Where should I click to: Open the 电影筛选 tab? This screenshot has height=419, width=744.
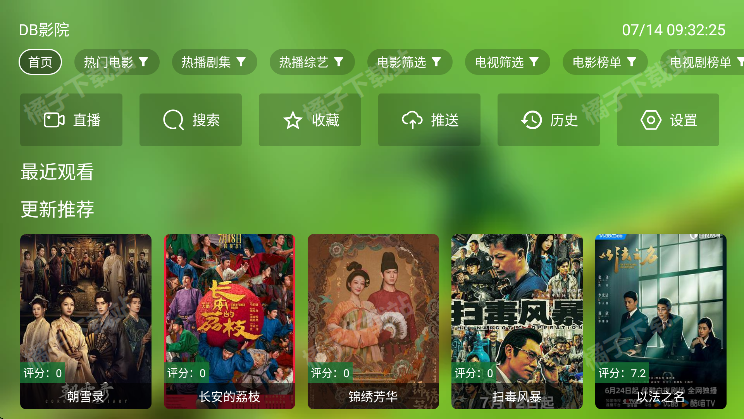[410, 62]
